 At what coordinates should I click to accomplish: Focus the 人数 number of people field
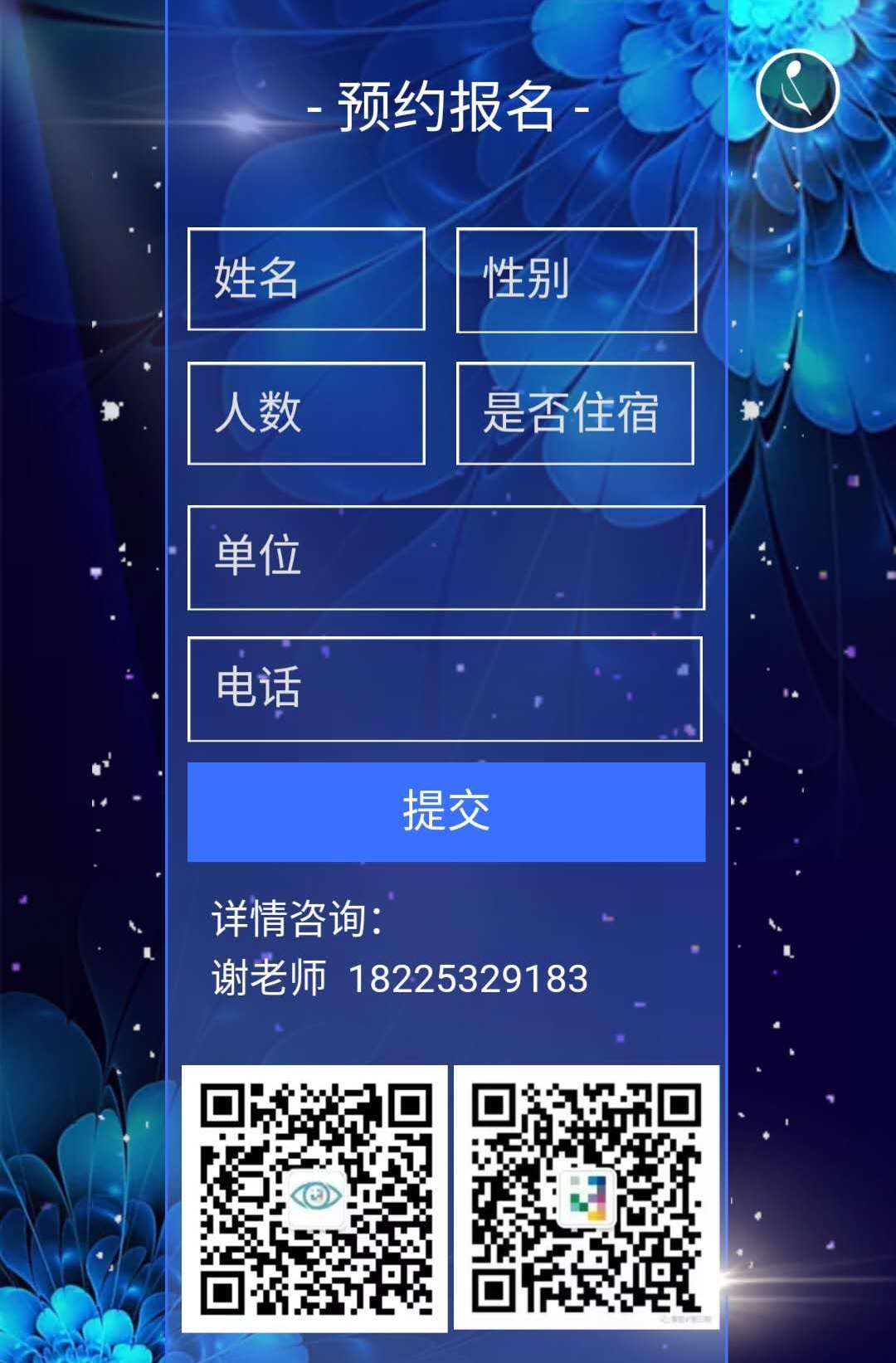pyautogui.click(x=306, y=413)
